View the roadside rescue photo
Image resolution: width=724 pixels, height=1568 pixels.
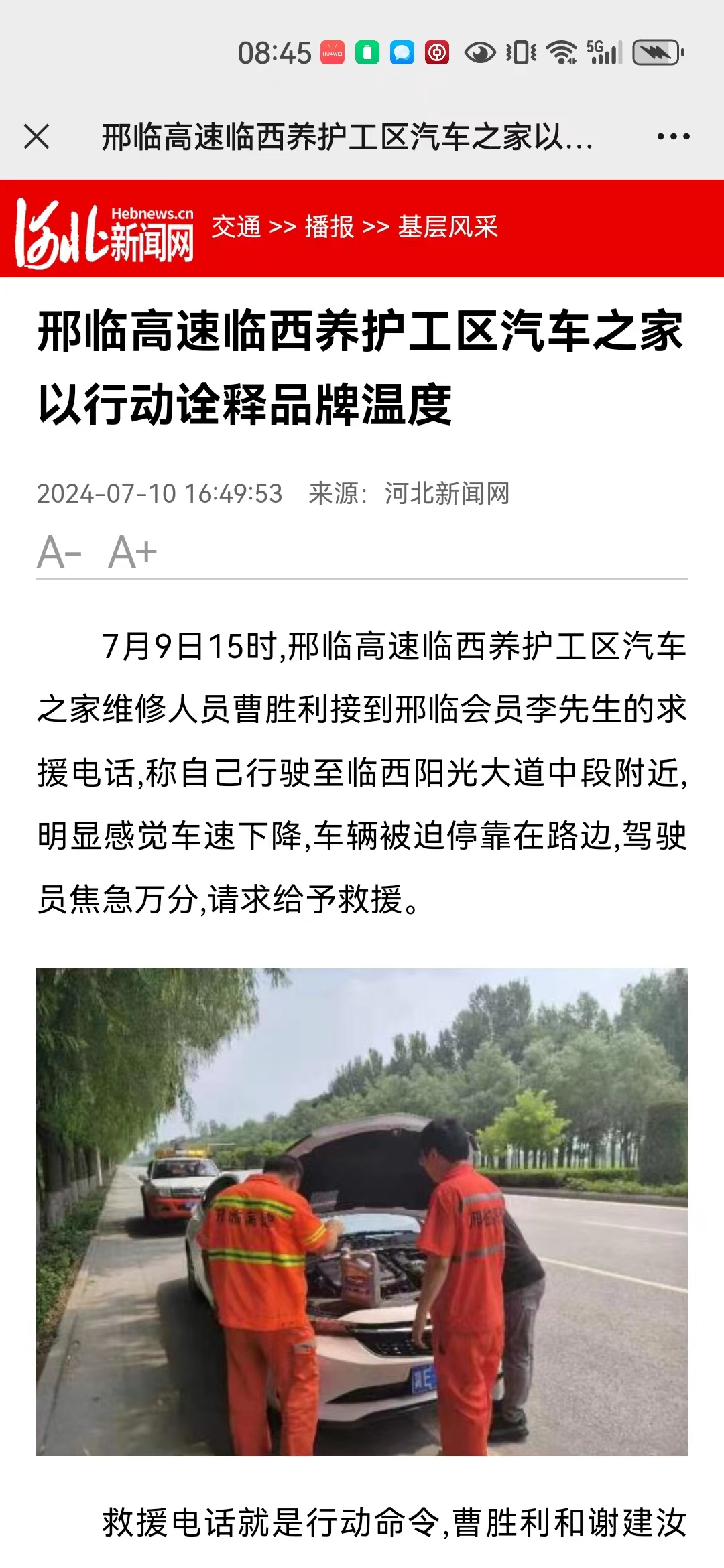362,1212
